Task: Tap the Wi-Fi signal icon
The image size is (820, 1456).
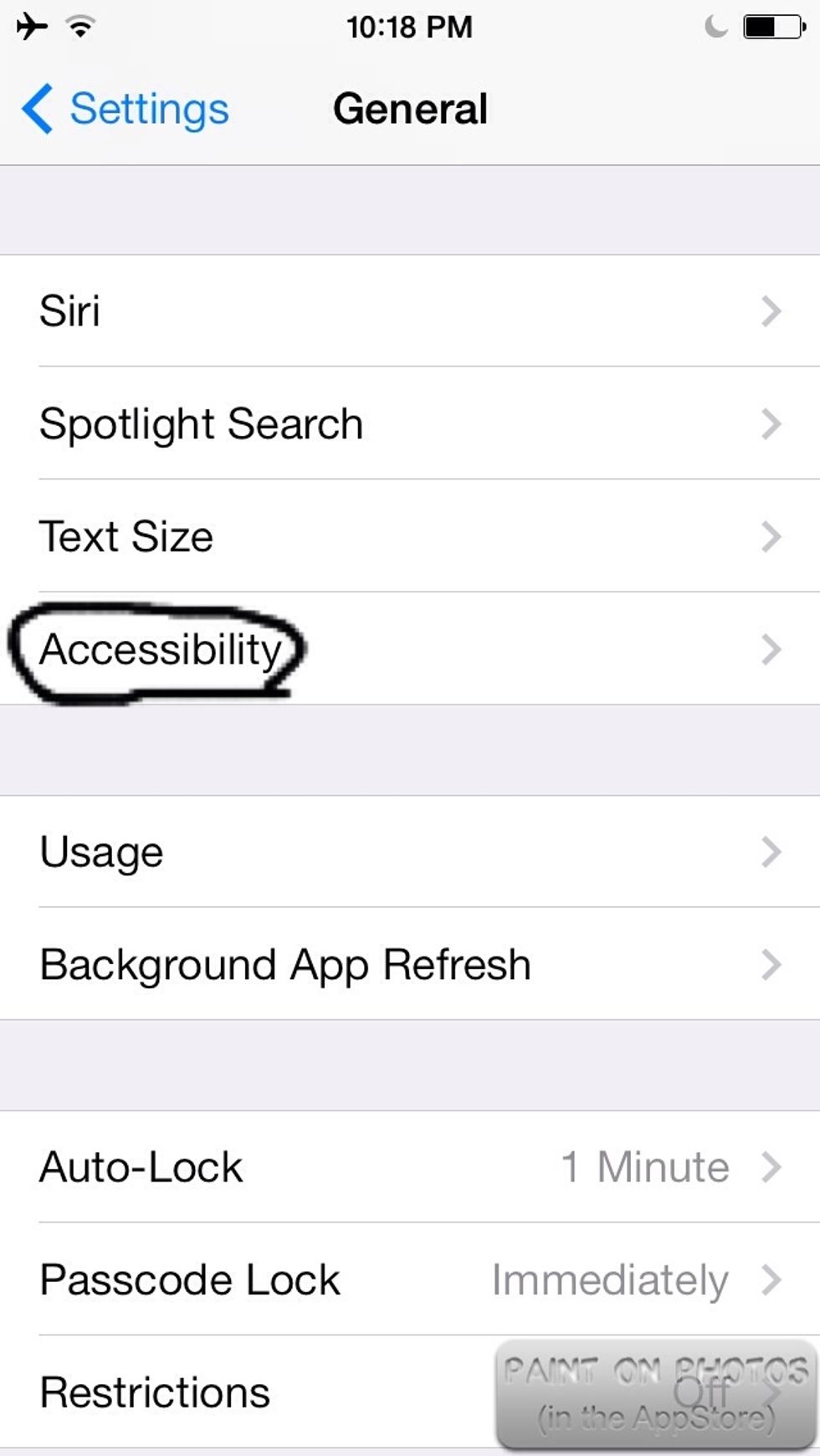Action: pyautogui.click(x=80, y=25)
